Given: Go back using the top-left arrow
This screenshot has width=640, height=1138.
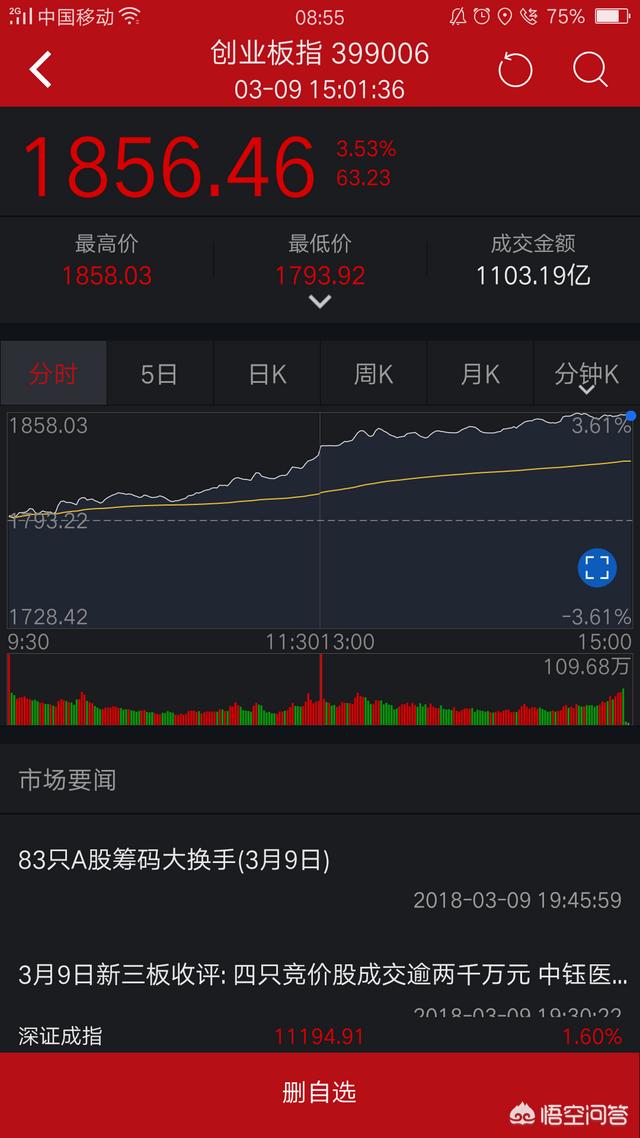Looking at the screenshot, I should click(40, 69).
